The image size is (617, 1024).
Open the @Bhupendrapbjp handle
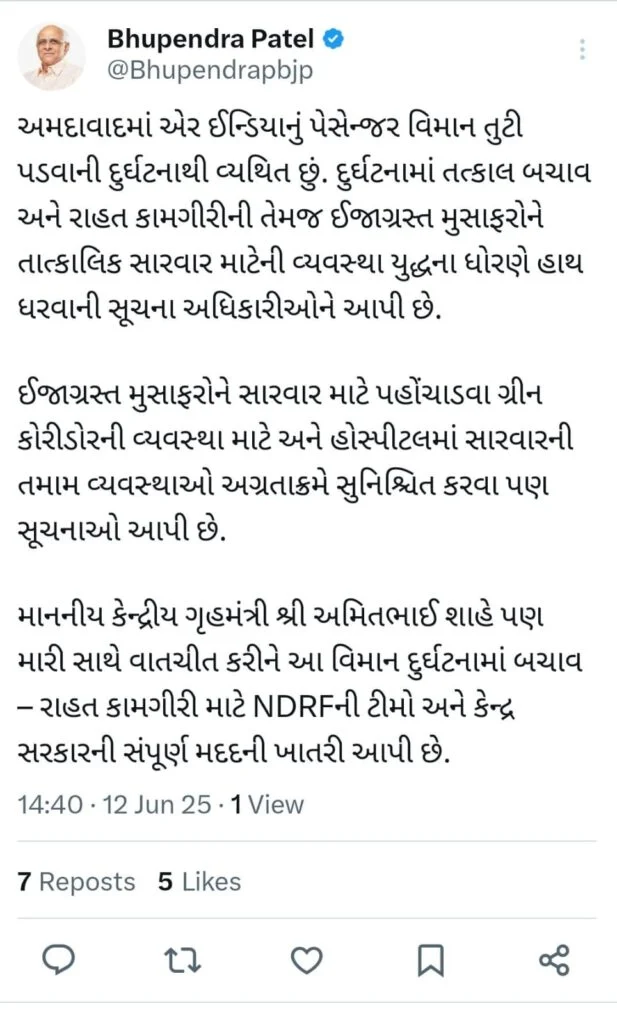(210, 70)
